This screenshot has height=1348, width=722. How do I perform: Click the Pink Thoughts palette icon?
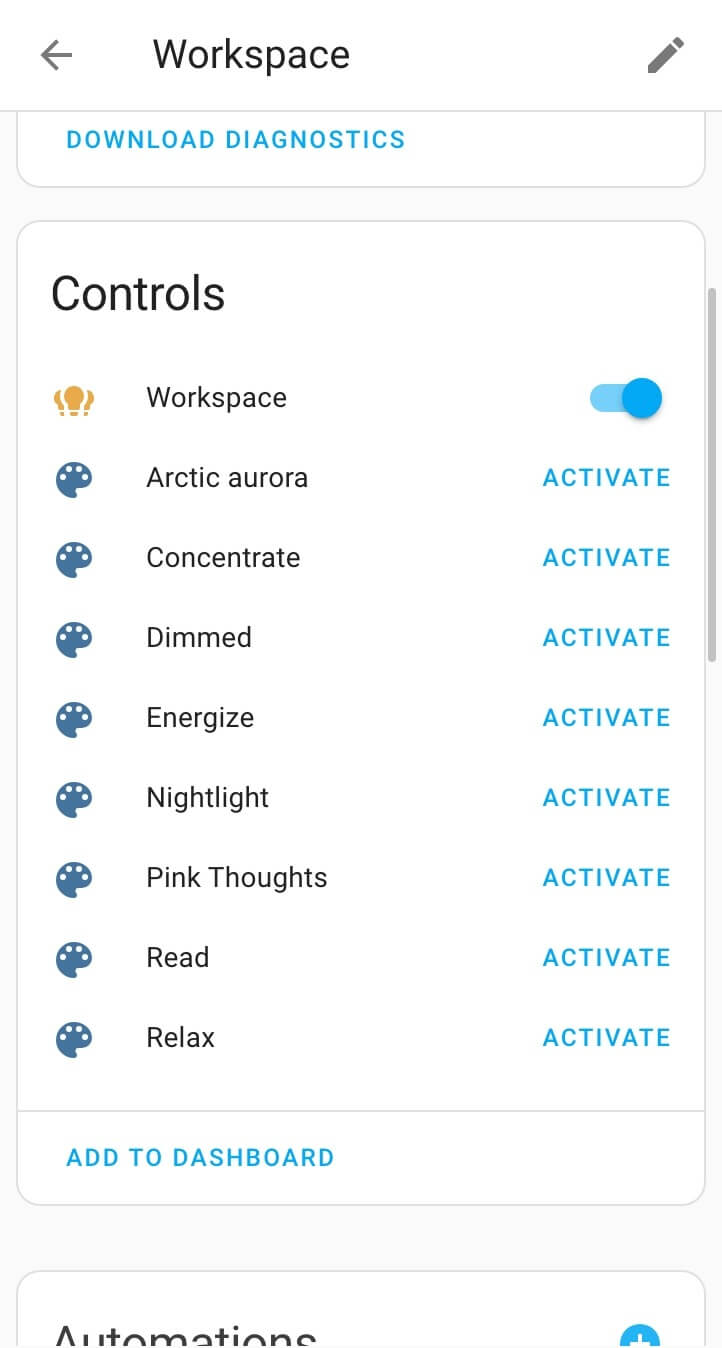[74, 877]
